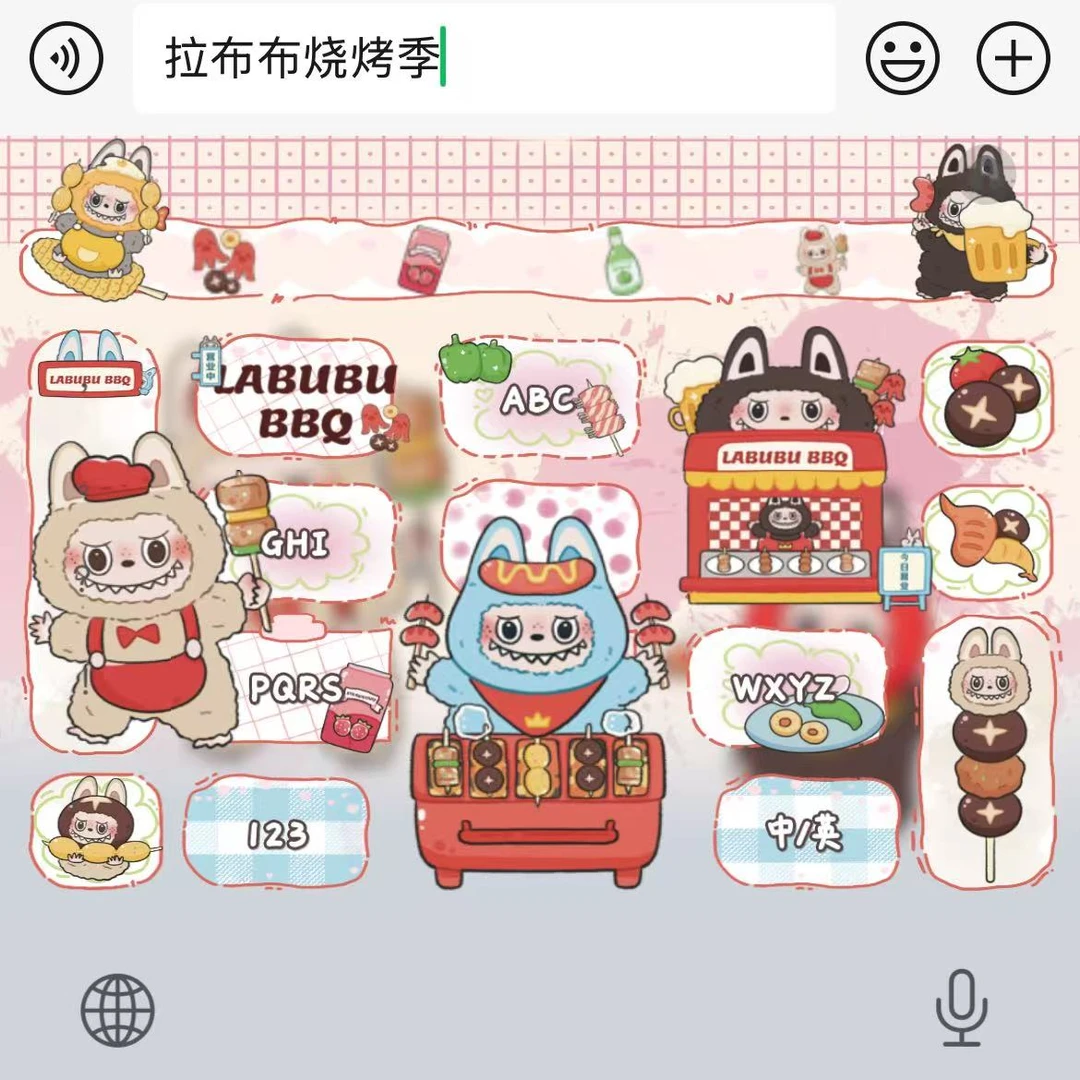This screenshot has width=1080, height=1080.
Task: Switch to voice message input
Action: [66, 58]
